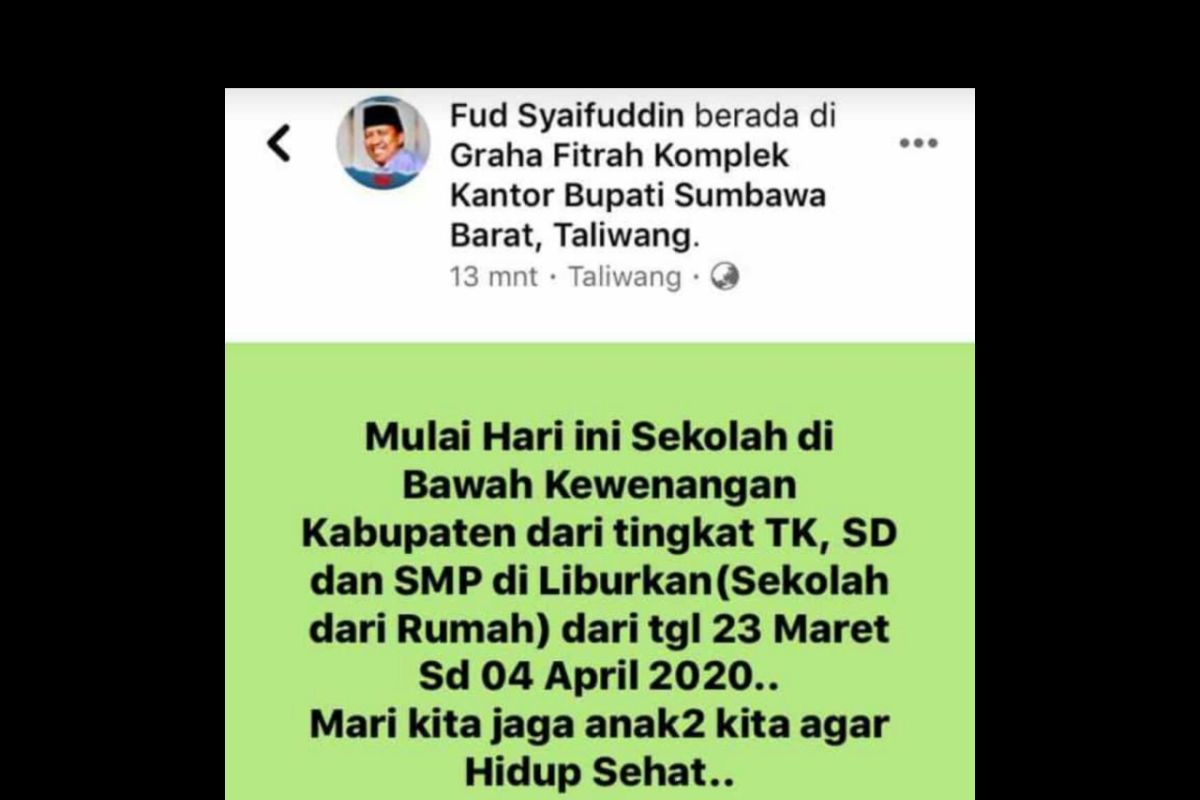This screenshot has height=800, width=1200.
Task: Go back using the back arrow
Action: (279, 143)
